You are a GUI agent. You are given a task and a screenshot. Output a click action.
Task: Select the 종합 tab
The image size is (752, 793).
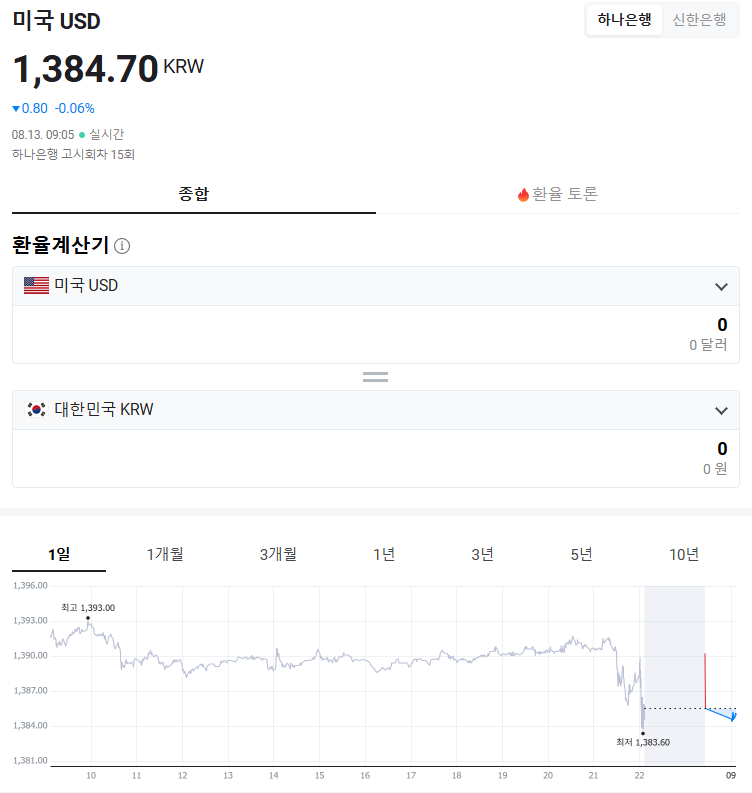pyautogui.click(x=194, y=194)
